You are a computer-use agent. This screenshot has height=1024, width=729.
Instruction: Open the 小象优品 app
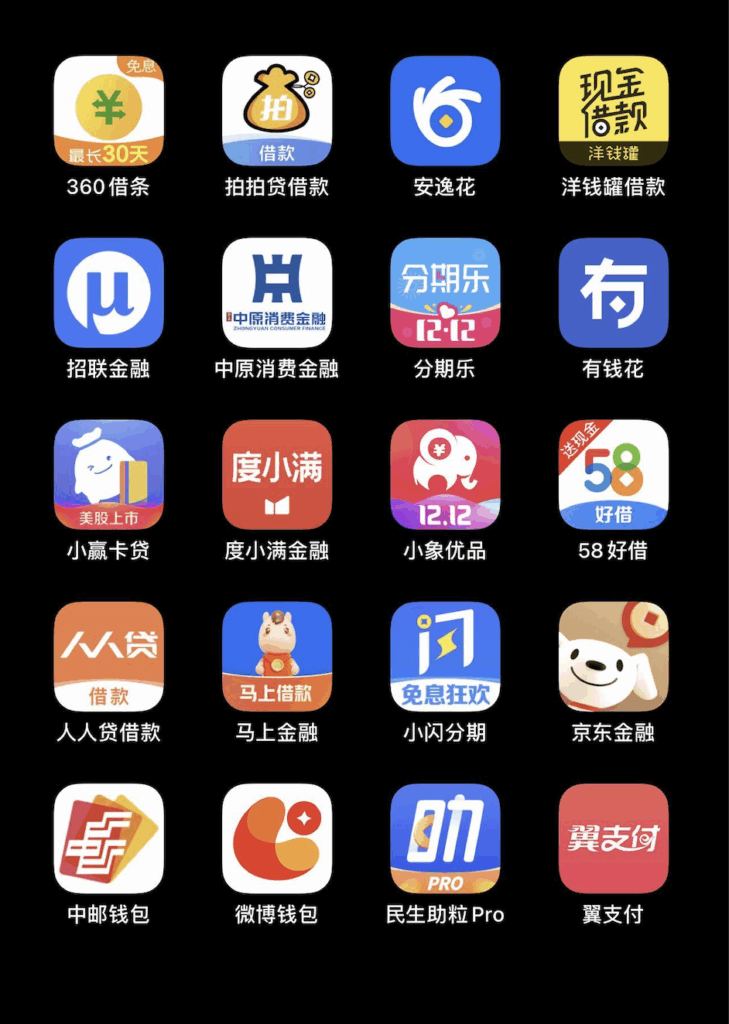tap(445, 475)
